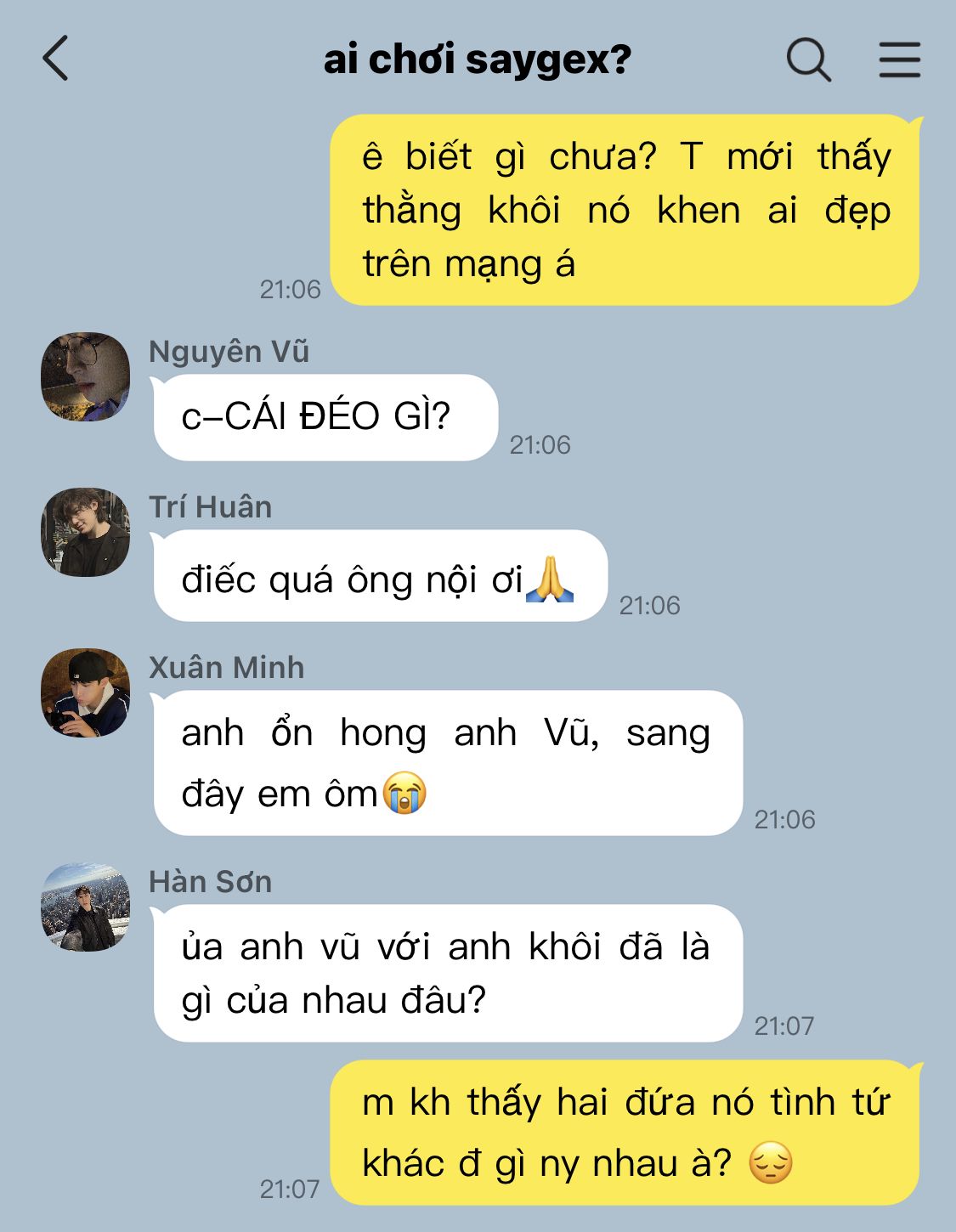Open Hàn Sơn's profile picture

pos(85,907)
